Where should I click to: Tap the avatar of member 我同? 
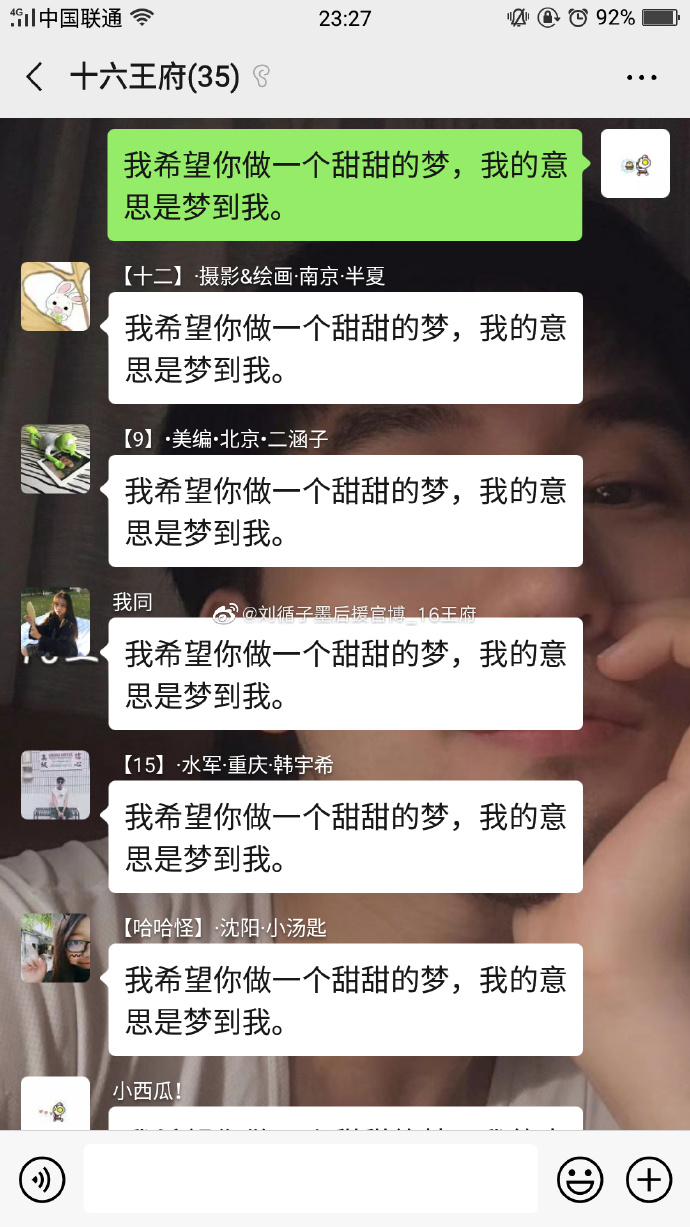55,622
